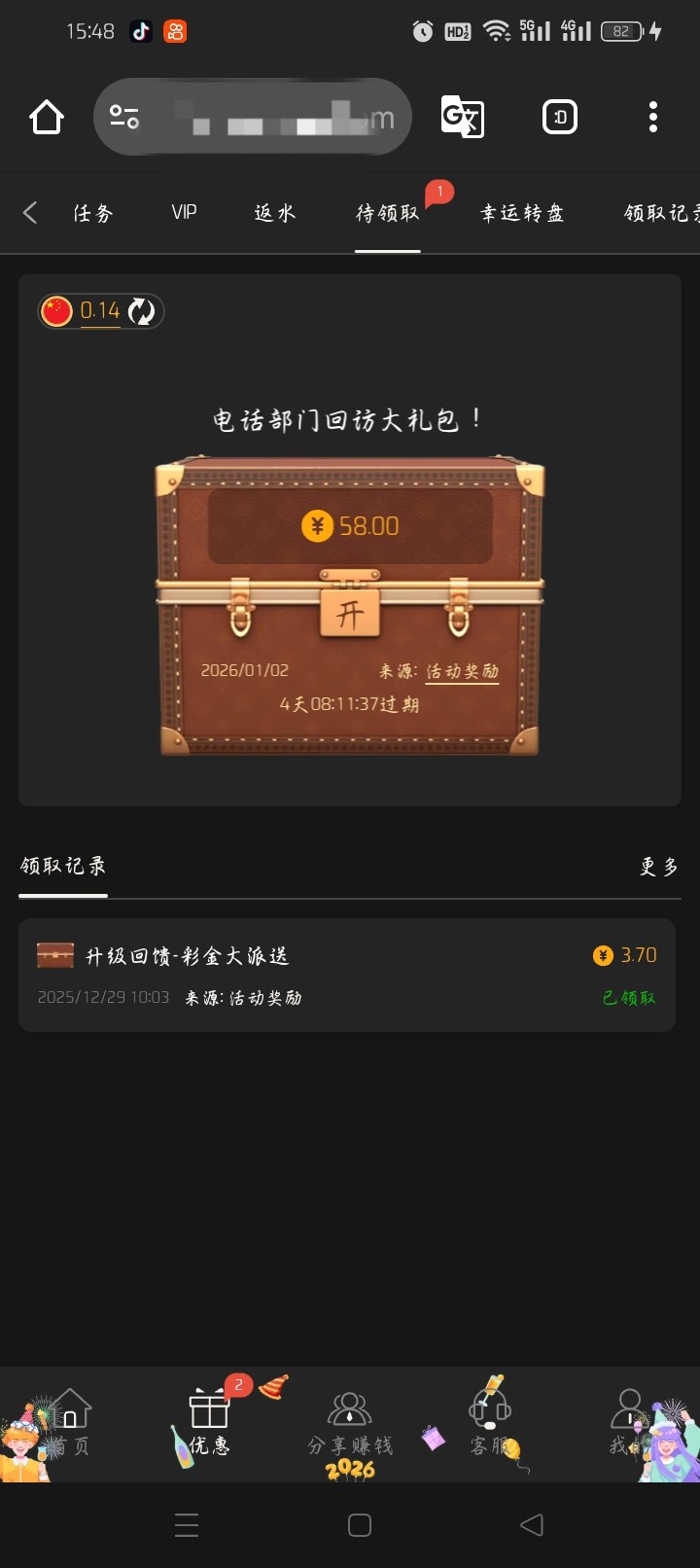Open the 客服 bottom tab
700x1568 pixels.
(490, 1424)
